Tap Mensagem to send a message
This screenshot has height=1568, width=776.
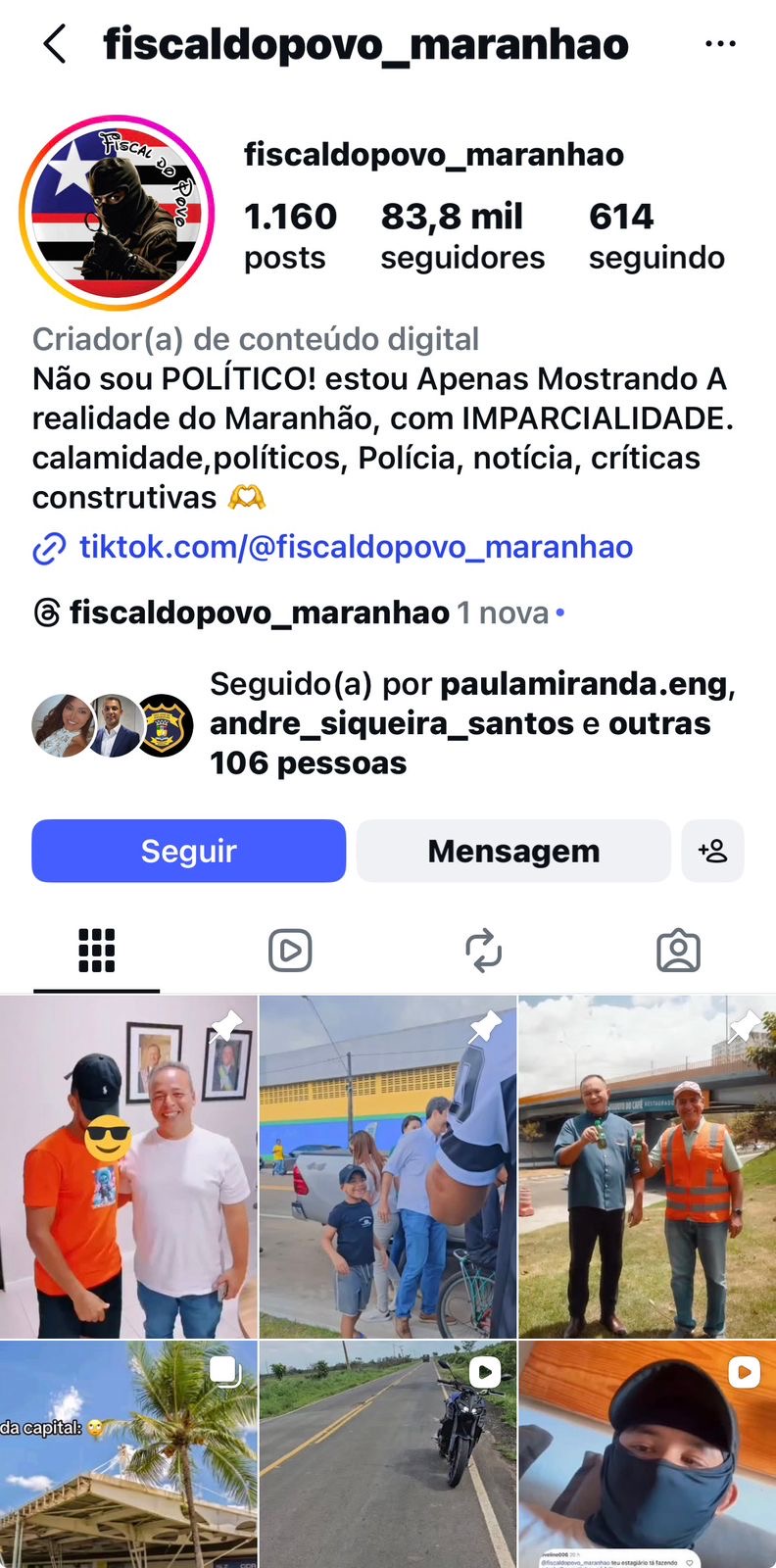[x=513, y=851]
